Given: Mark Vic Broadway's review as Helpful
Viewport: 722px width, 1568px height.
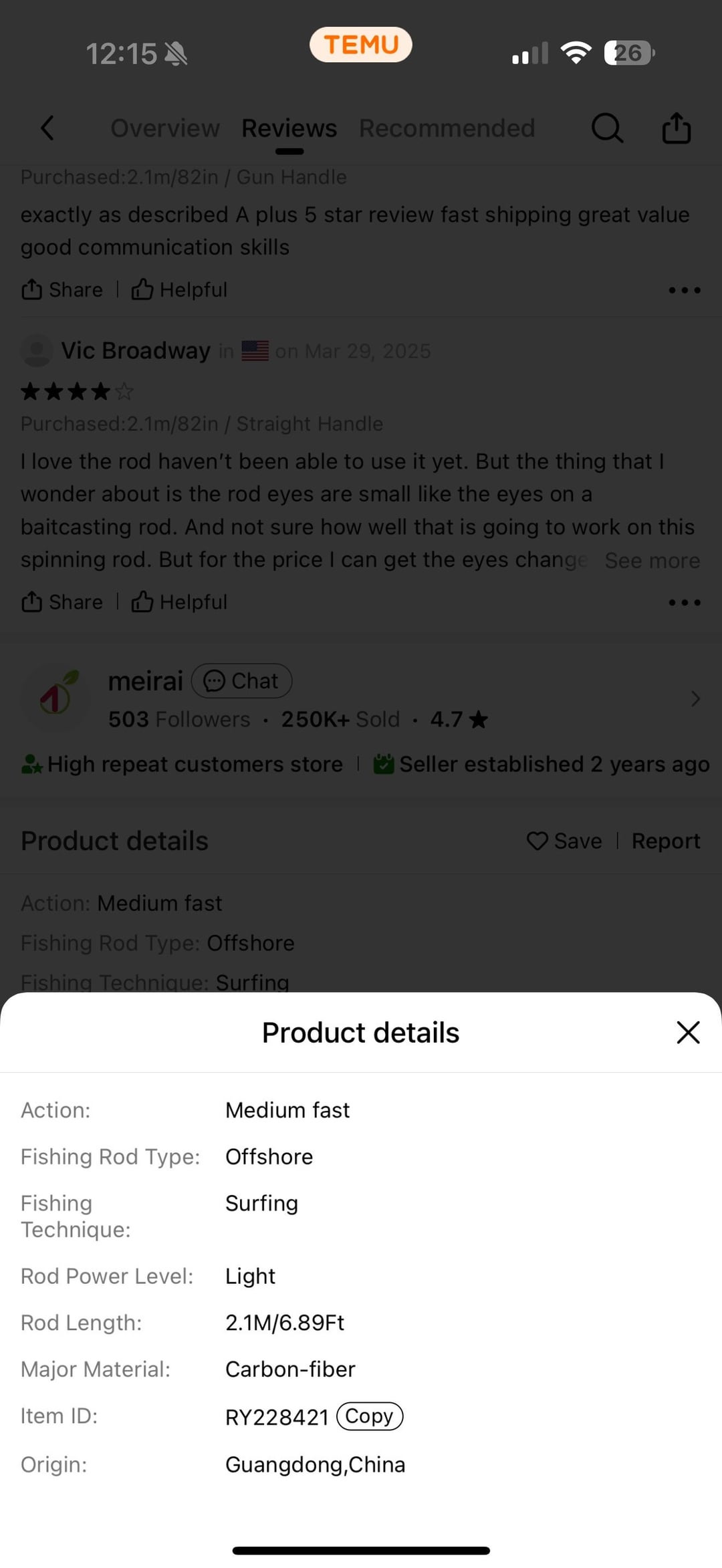Looking at the screenshot, I should click(179, 602).
